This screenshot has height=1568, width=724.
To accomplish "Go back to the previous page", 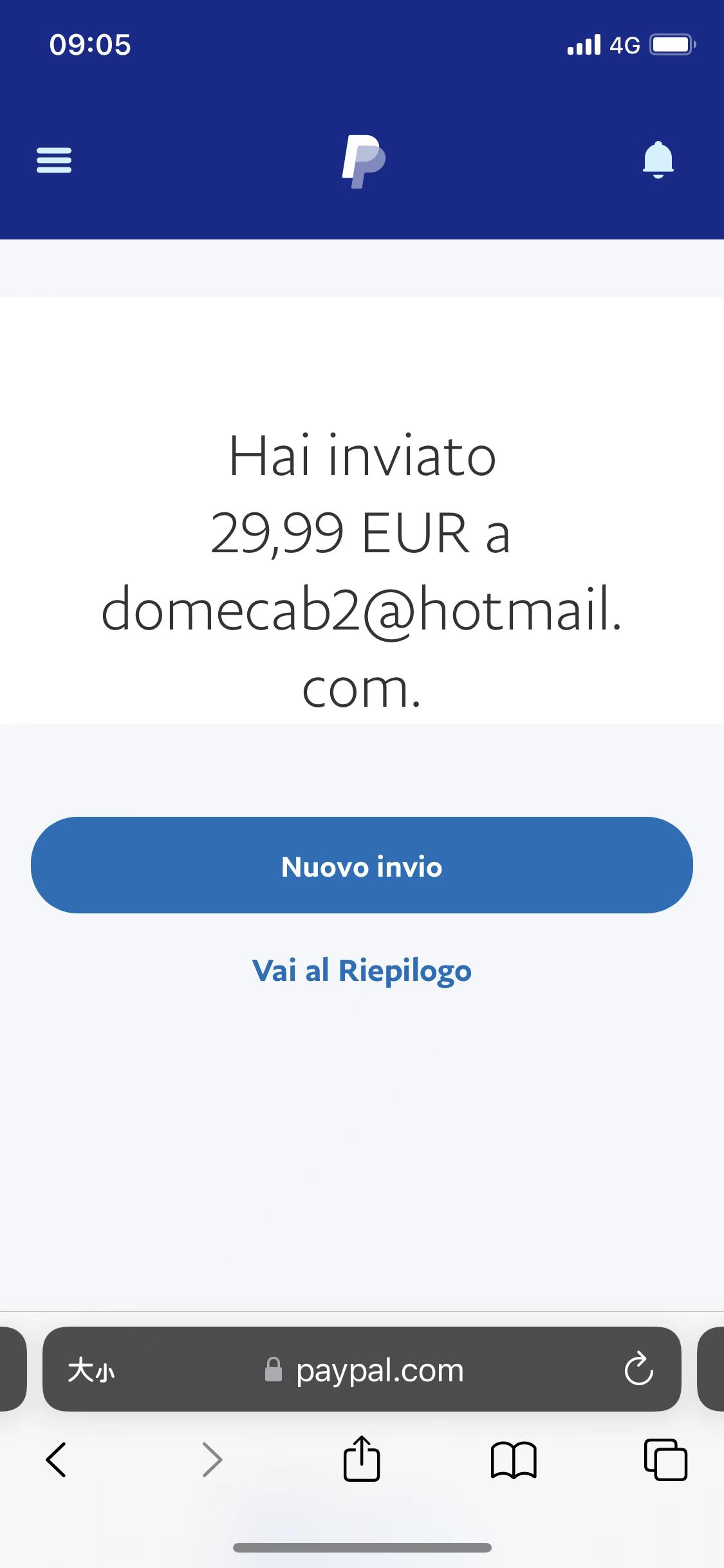I will click(57, 1460).
